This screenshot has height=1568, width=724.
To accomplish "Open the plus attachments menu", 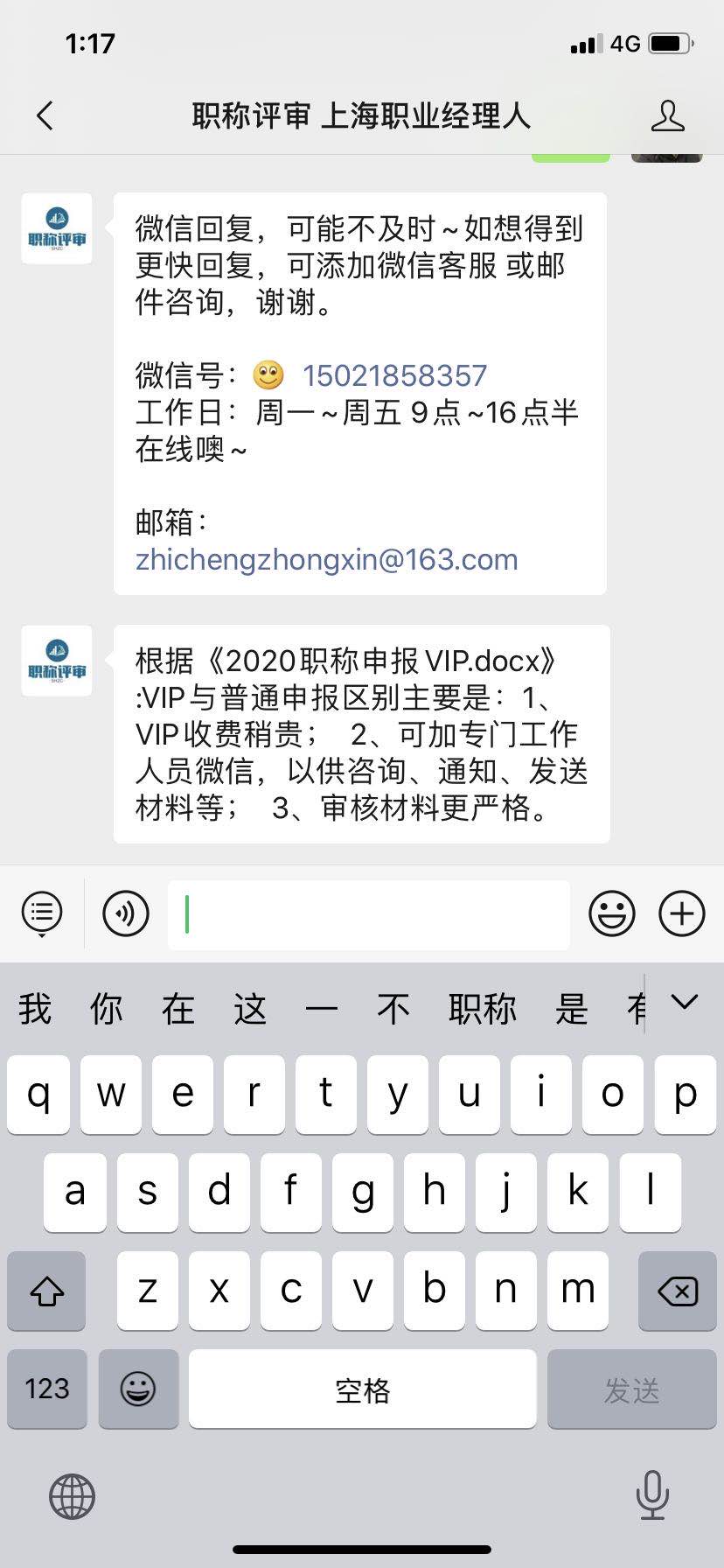I will click(x=681, y=913).
